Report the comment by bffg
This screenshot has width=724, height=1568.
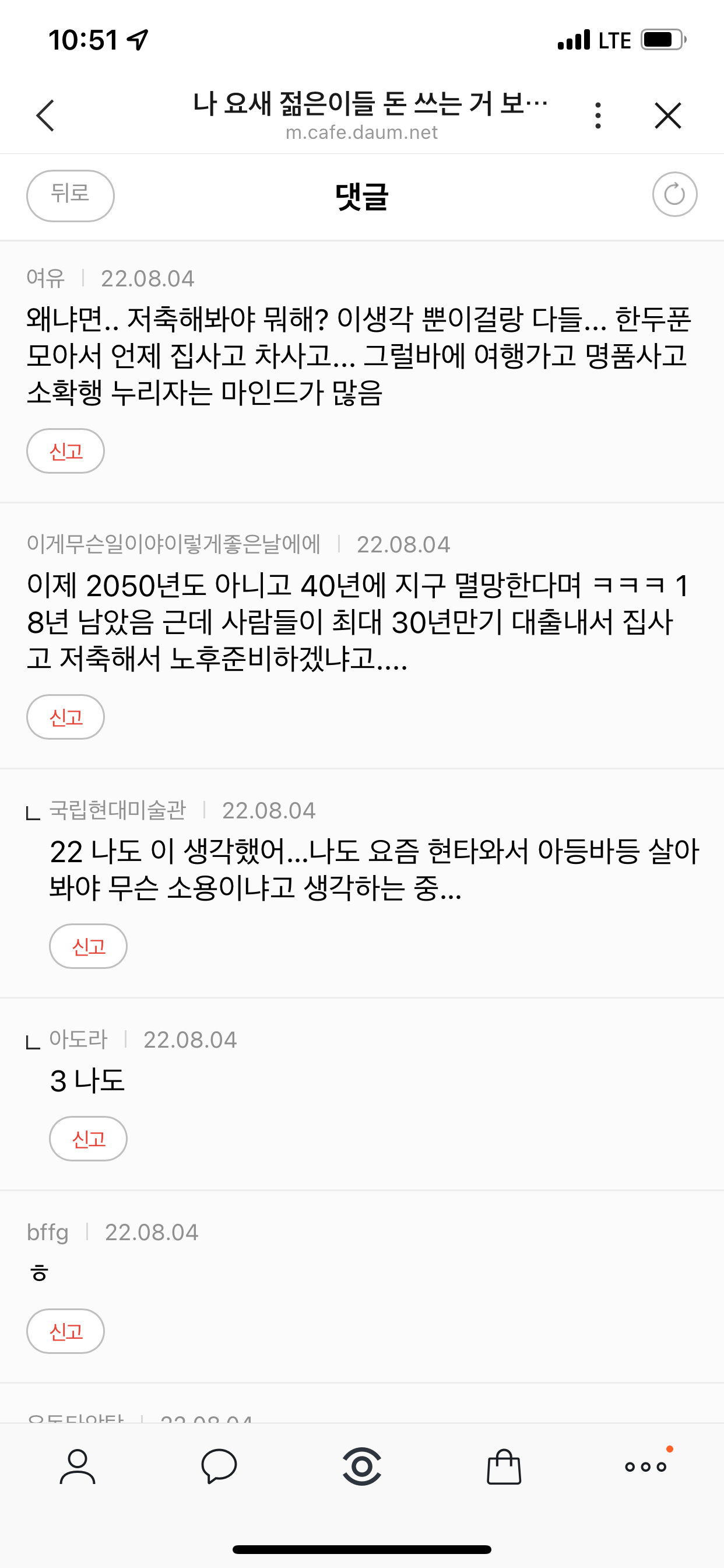pyautogui.click(x=66, y=1331)
